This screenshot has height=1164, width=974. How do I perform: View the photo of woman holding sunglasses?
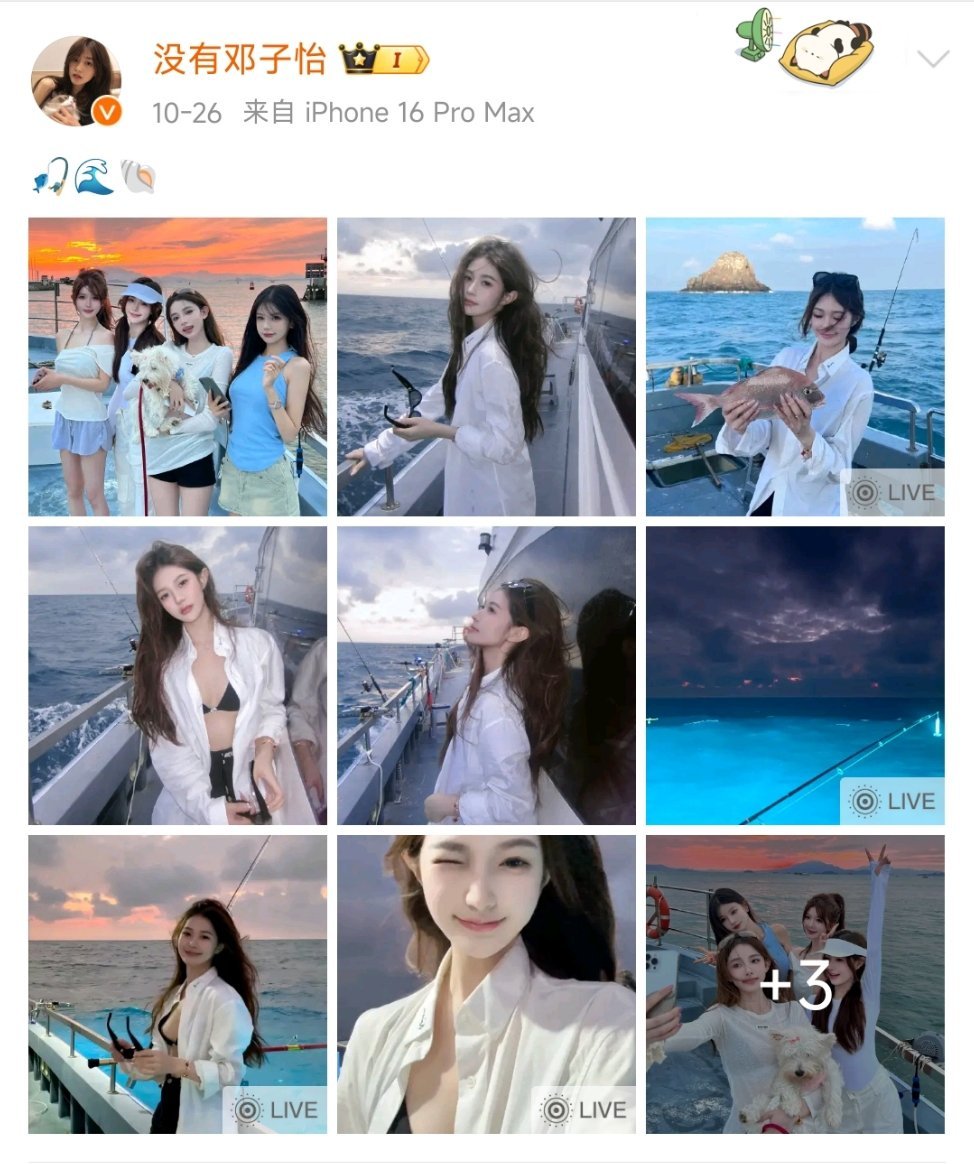point(486,367)
